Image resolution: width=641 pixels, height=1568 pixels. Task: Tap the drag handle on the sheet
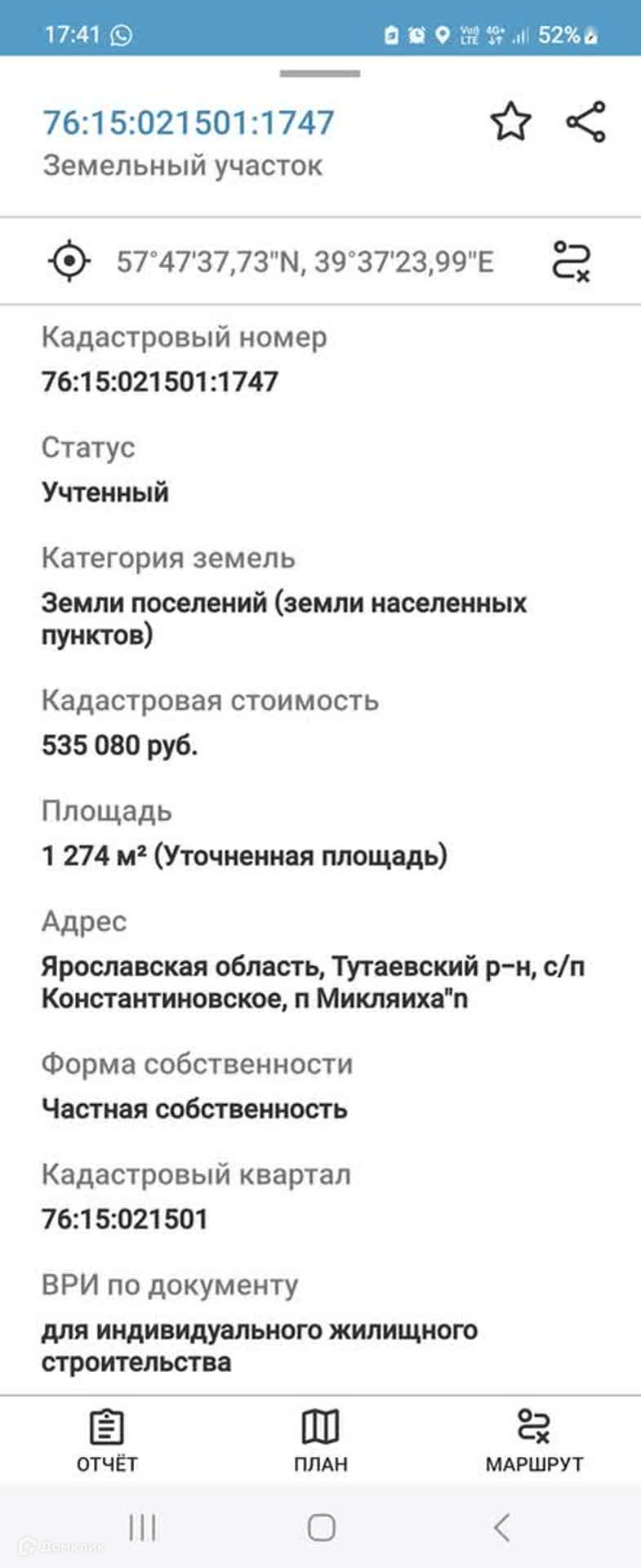320,73
